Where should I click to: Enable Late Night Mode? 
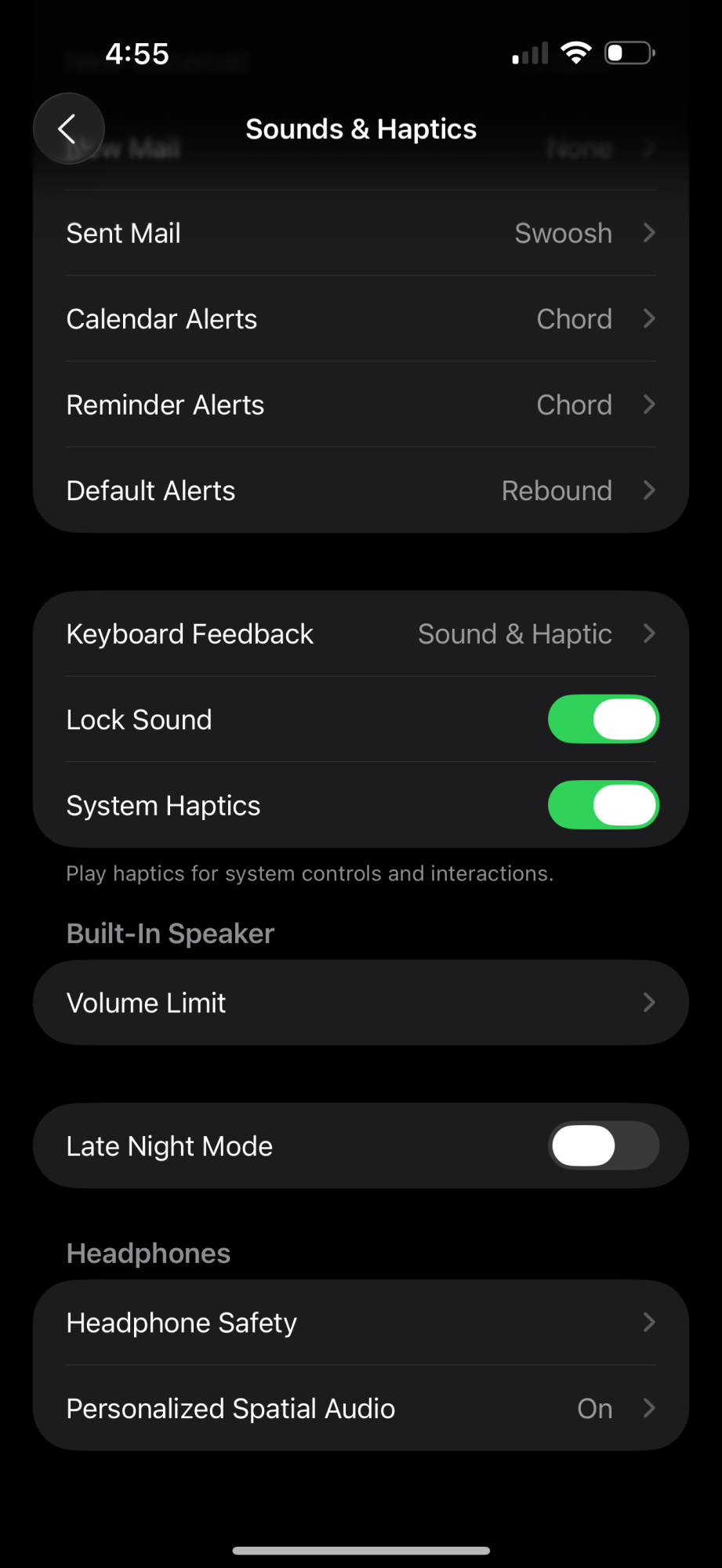pyautogui.click(x=603, y=1146)
